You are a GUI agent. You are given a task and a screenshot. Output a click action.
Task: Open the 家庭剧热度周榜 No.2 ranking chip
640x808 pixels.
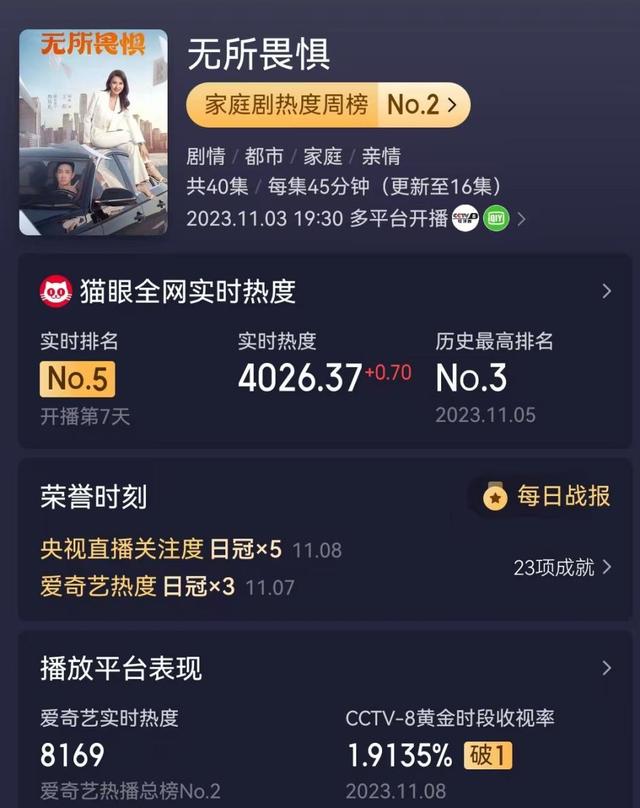tap(328, 105)
